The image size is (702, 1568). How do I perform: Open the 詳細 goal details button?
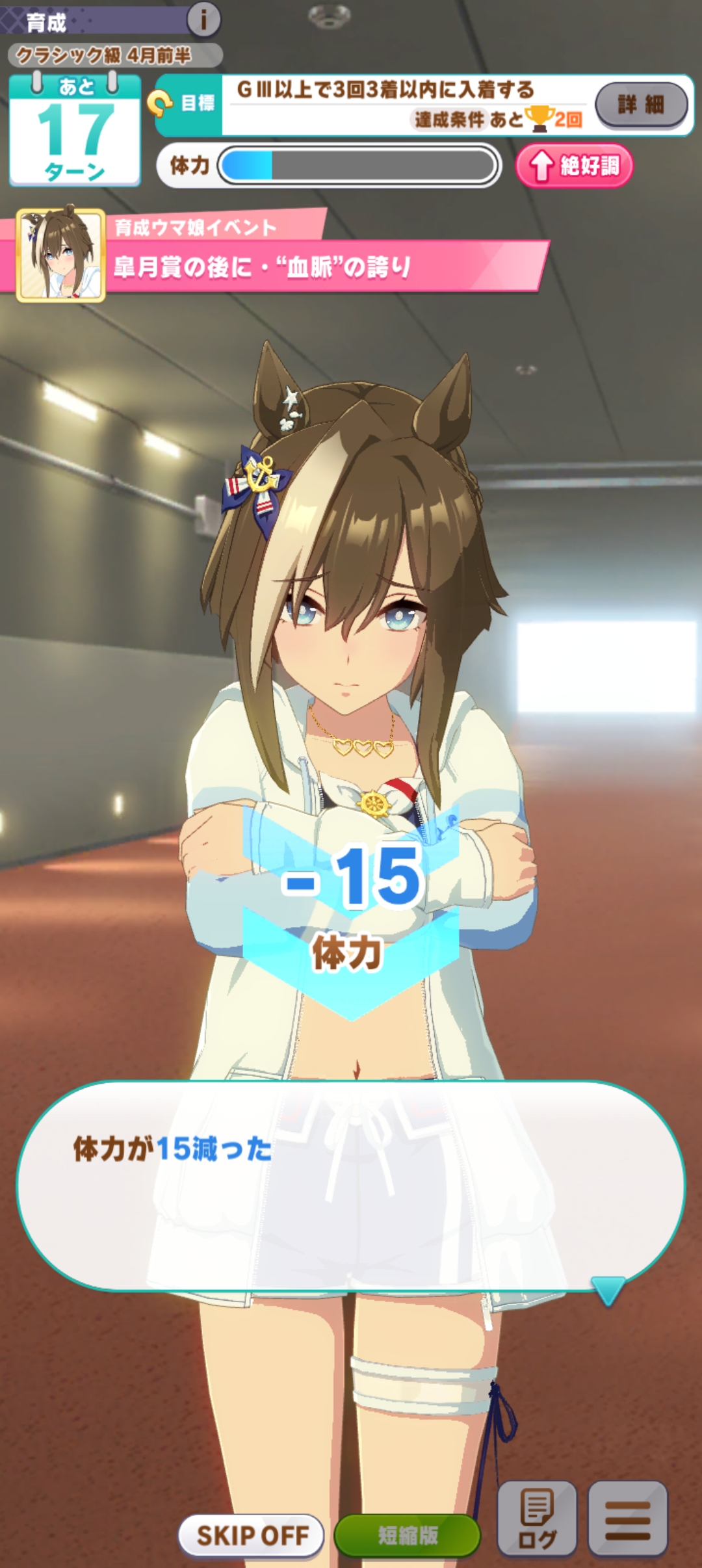click(x=641, y=104)
